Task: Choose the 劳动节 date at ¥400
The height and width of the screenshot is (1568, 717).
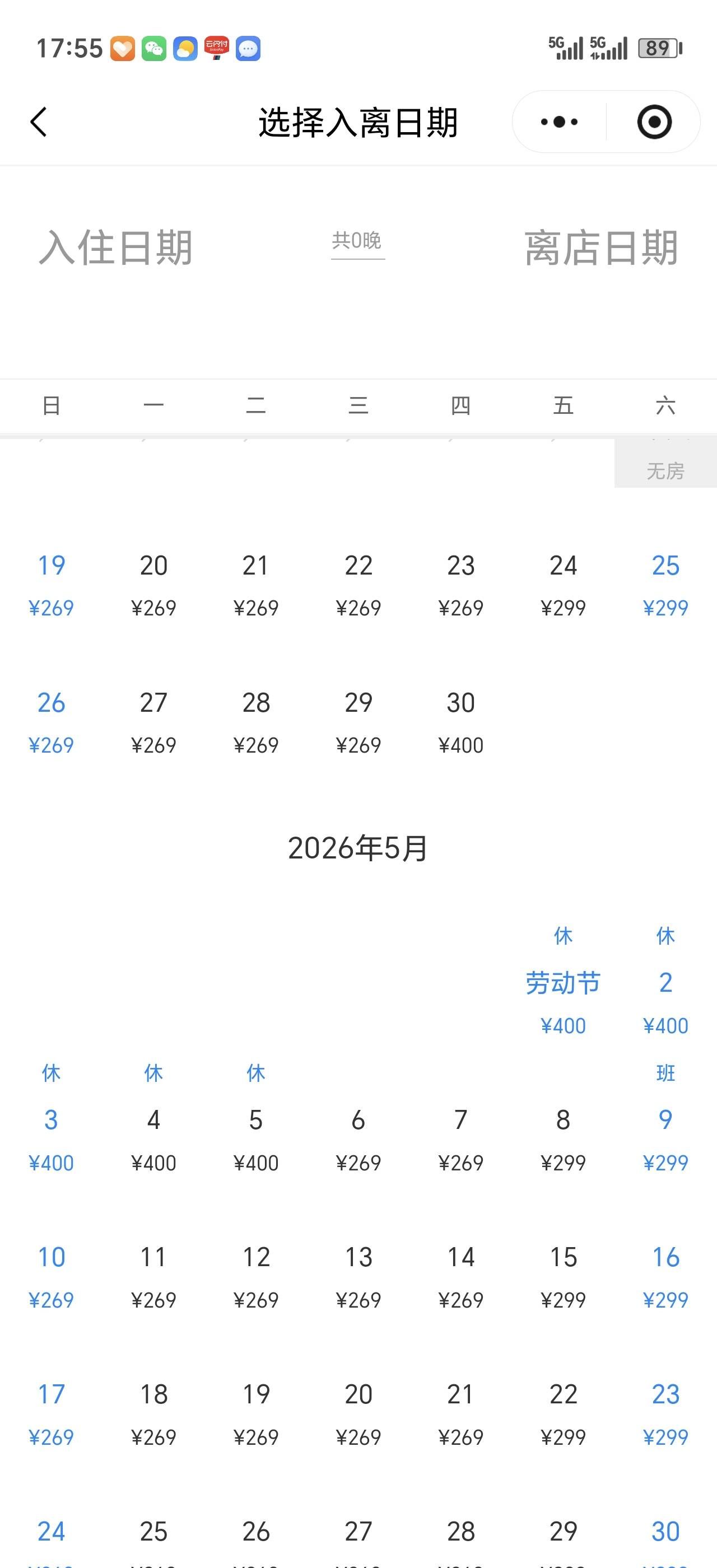Action: point(563,998)
